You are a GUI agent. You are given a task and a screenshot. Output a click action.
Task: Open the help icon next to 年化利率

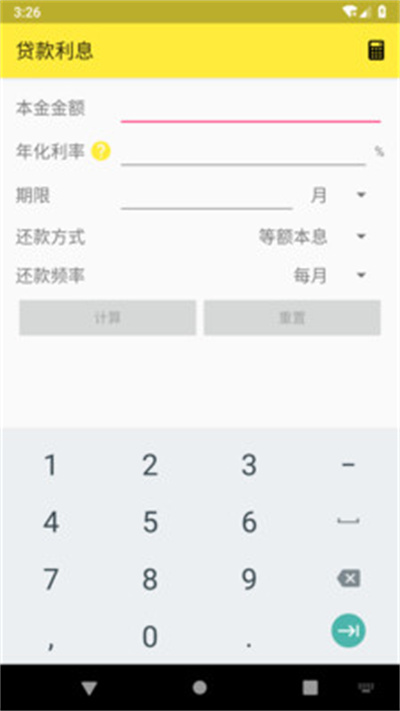click(101, 151)
